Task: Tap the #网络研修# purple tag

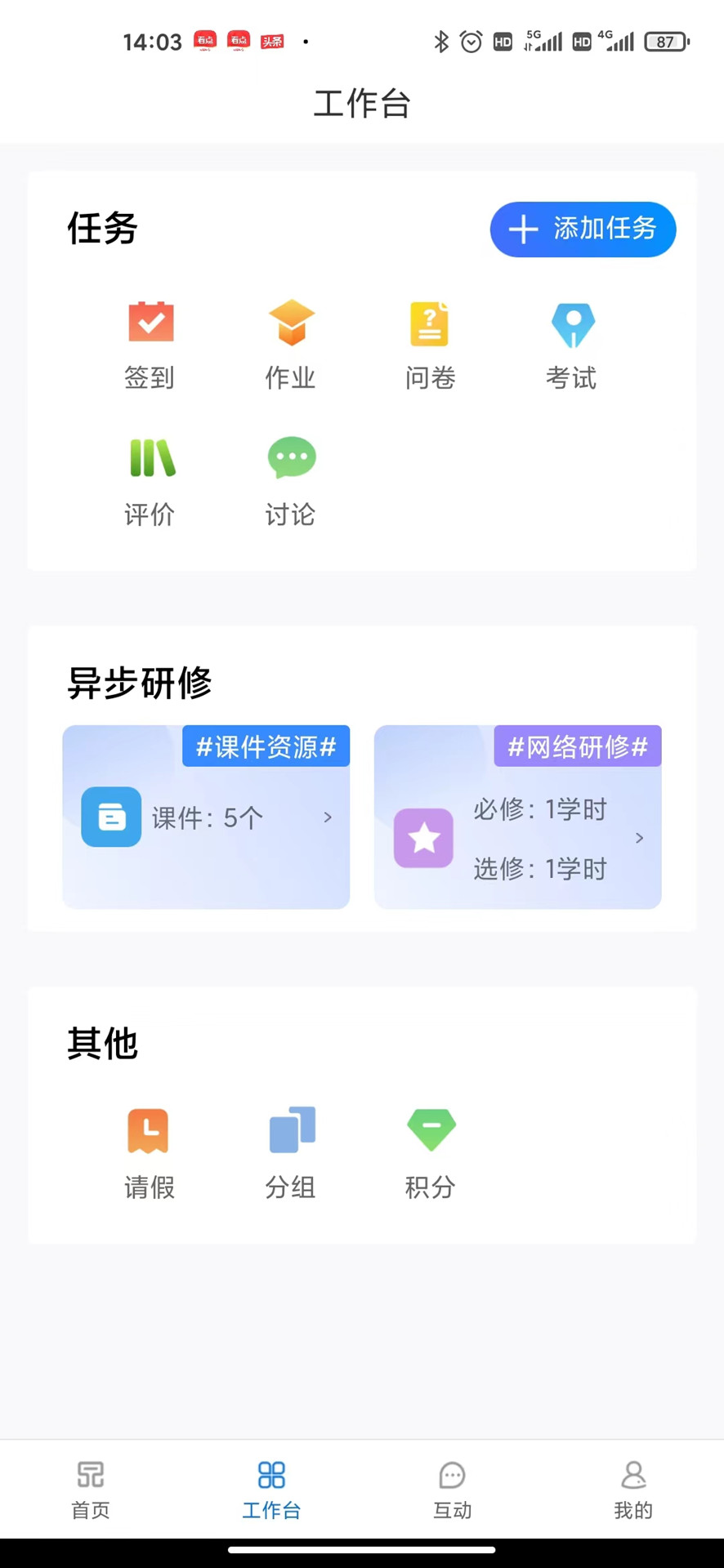Action: click(x=577, y=746)
